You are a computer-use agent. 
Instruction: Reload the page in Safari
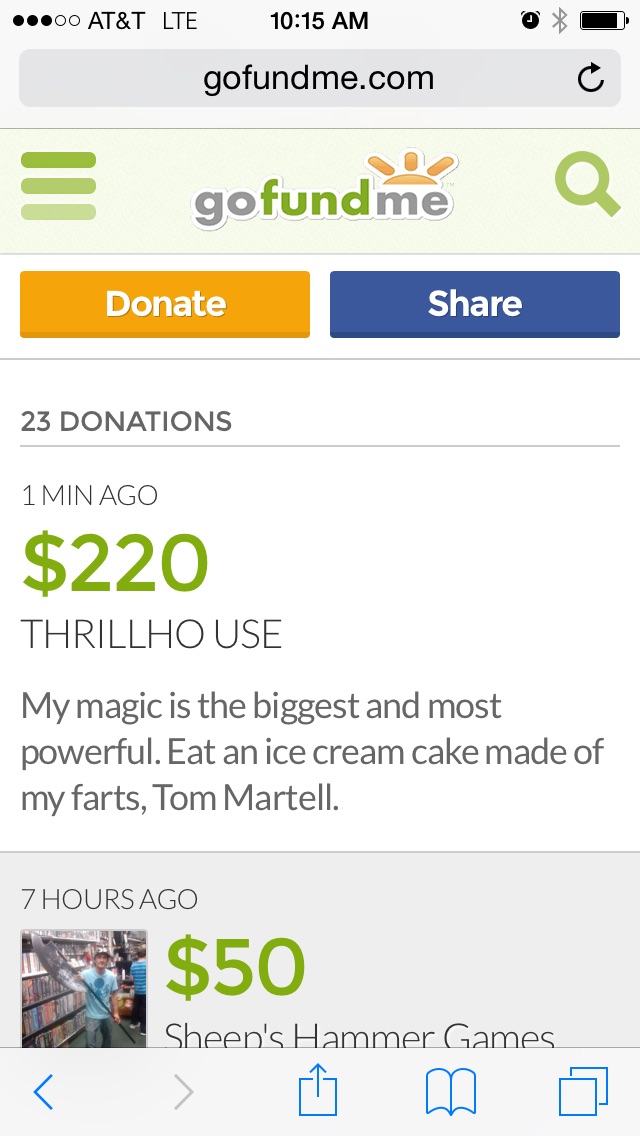591,78
